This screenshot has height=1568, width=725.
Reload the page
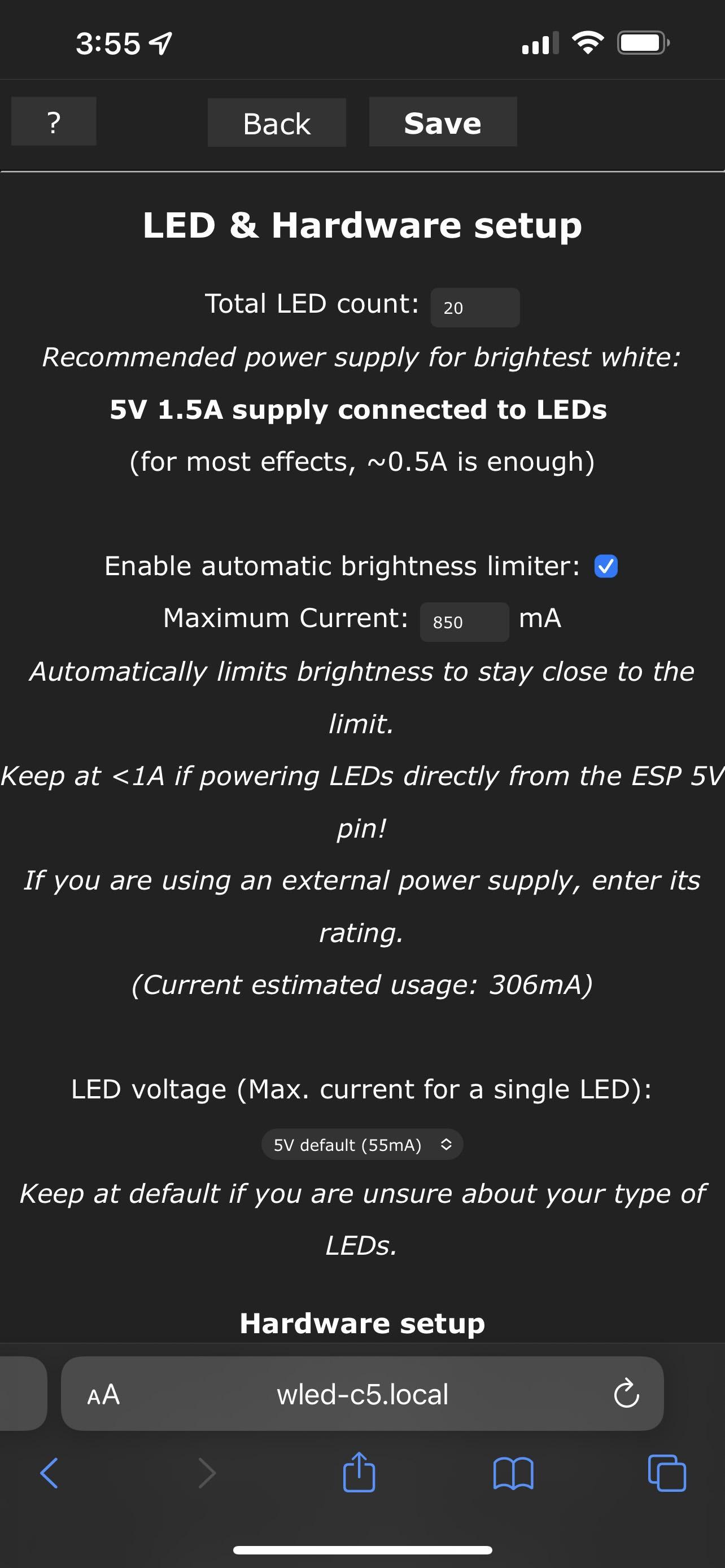(x=626, y=1395)
